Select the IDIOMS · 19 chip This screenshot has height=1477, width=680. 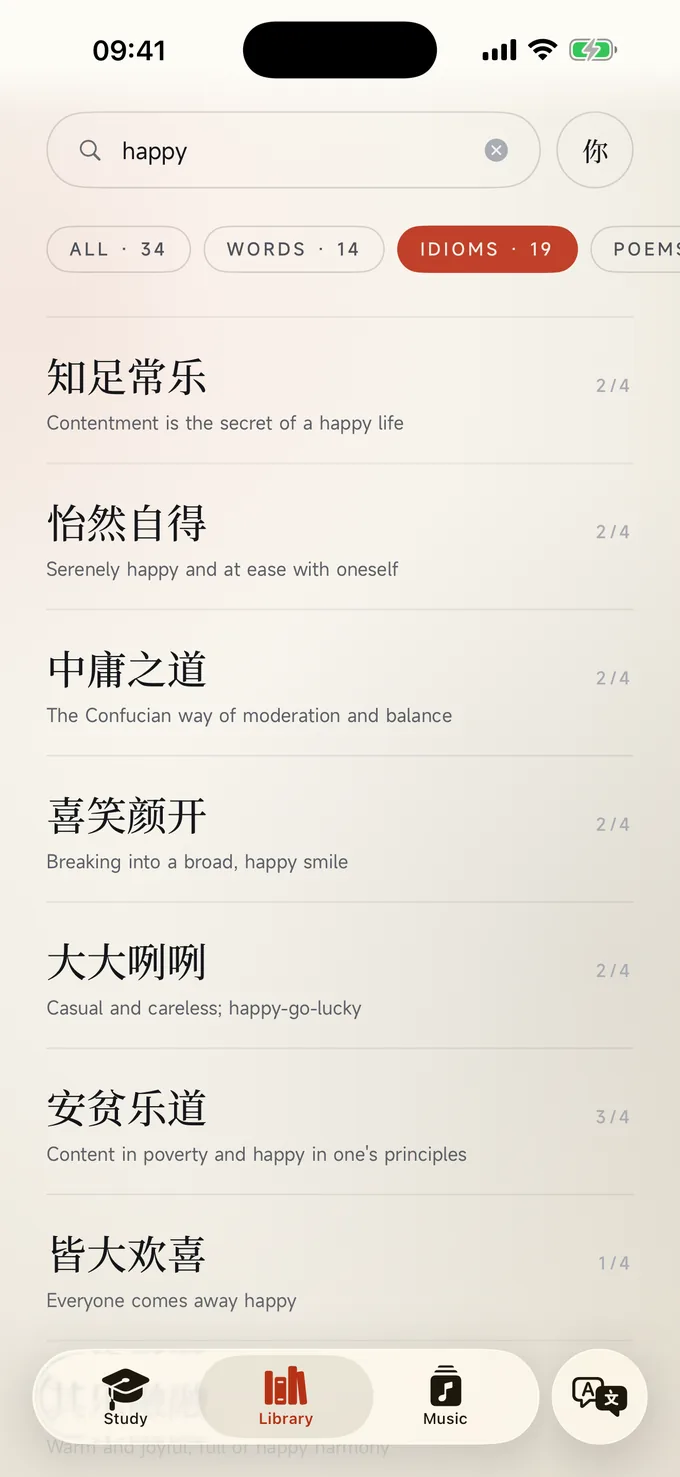point(487,249)
